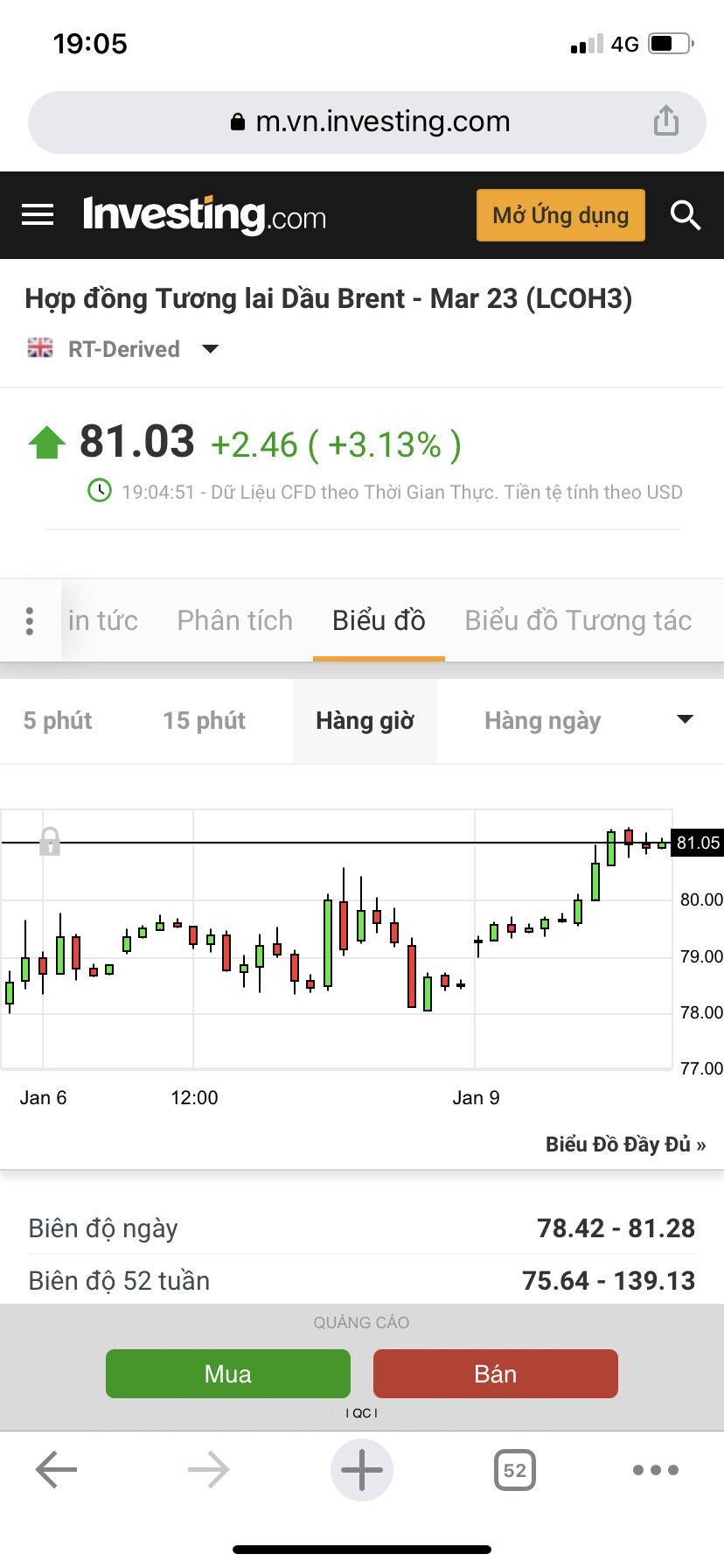Viewport: 724px width, 1568px height.
Task: Open the browser tabs counter
Action: [x=515, y=1470]
